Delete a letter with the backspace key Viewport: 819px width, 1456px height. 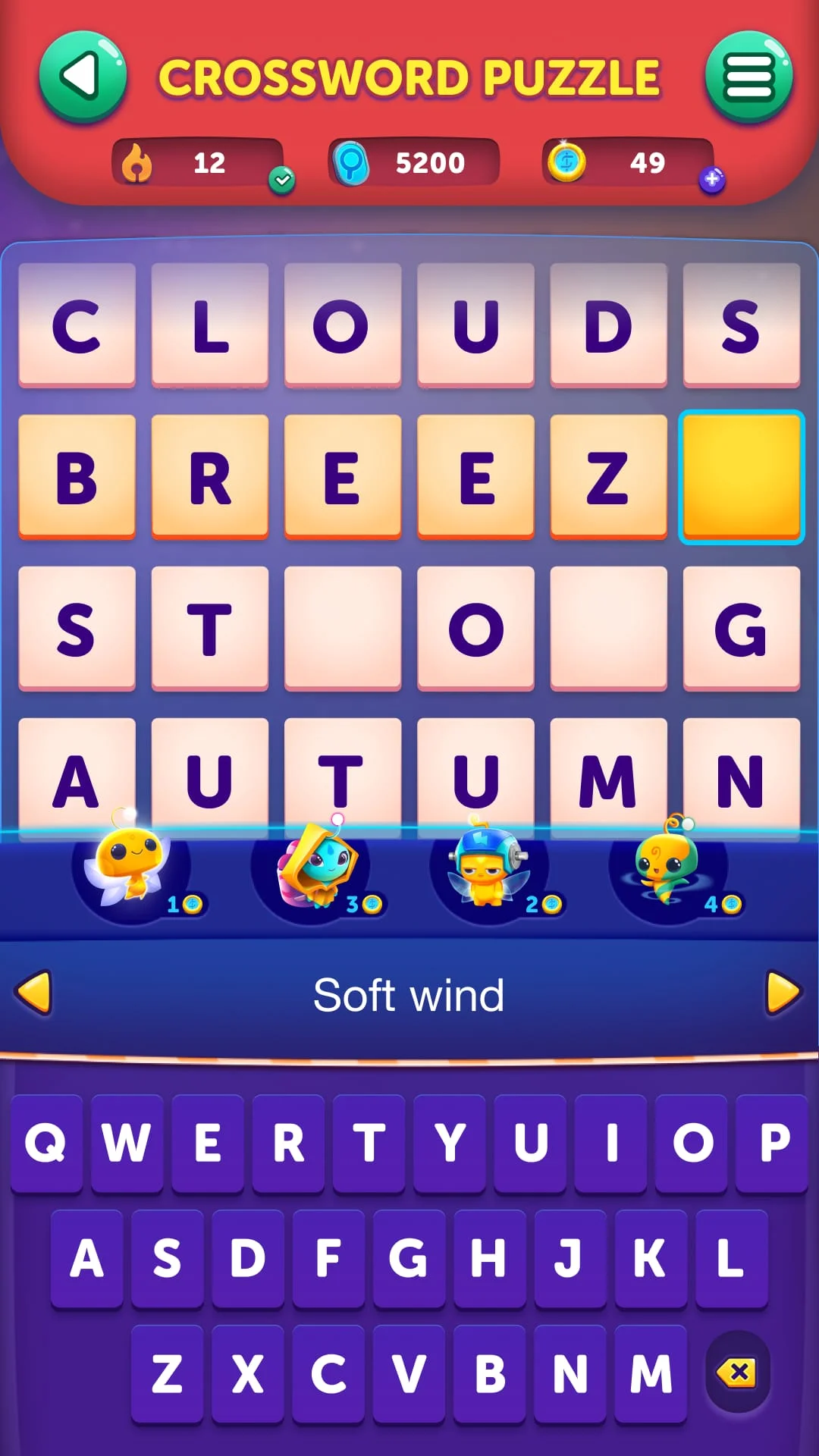click(x=737, y=1372)
